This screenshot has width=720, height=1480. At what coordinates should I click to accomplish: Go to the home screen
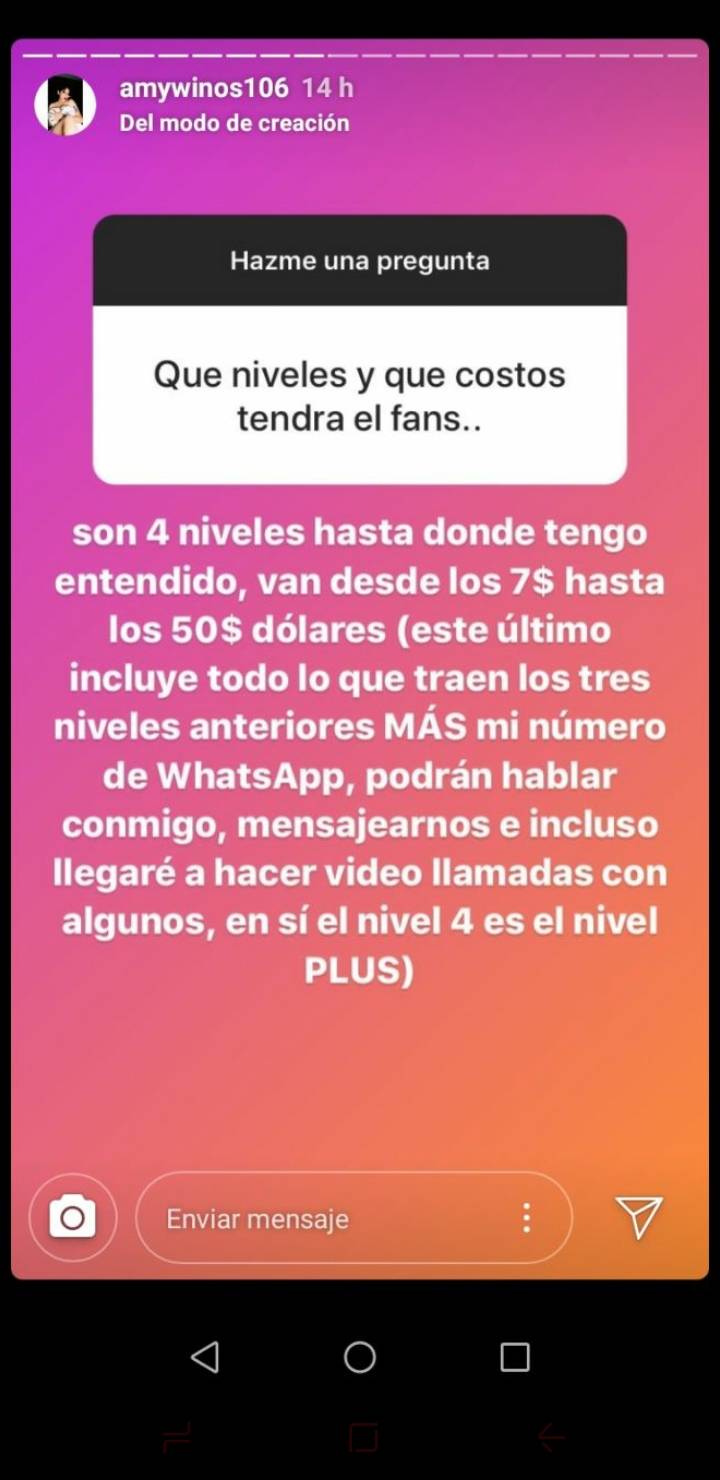[360, 1357]
